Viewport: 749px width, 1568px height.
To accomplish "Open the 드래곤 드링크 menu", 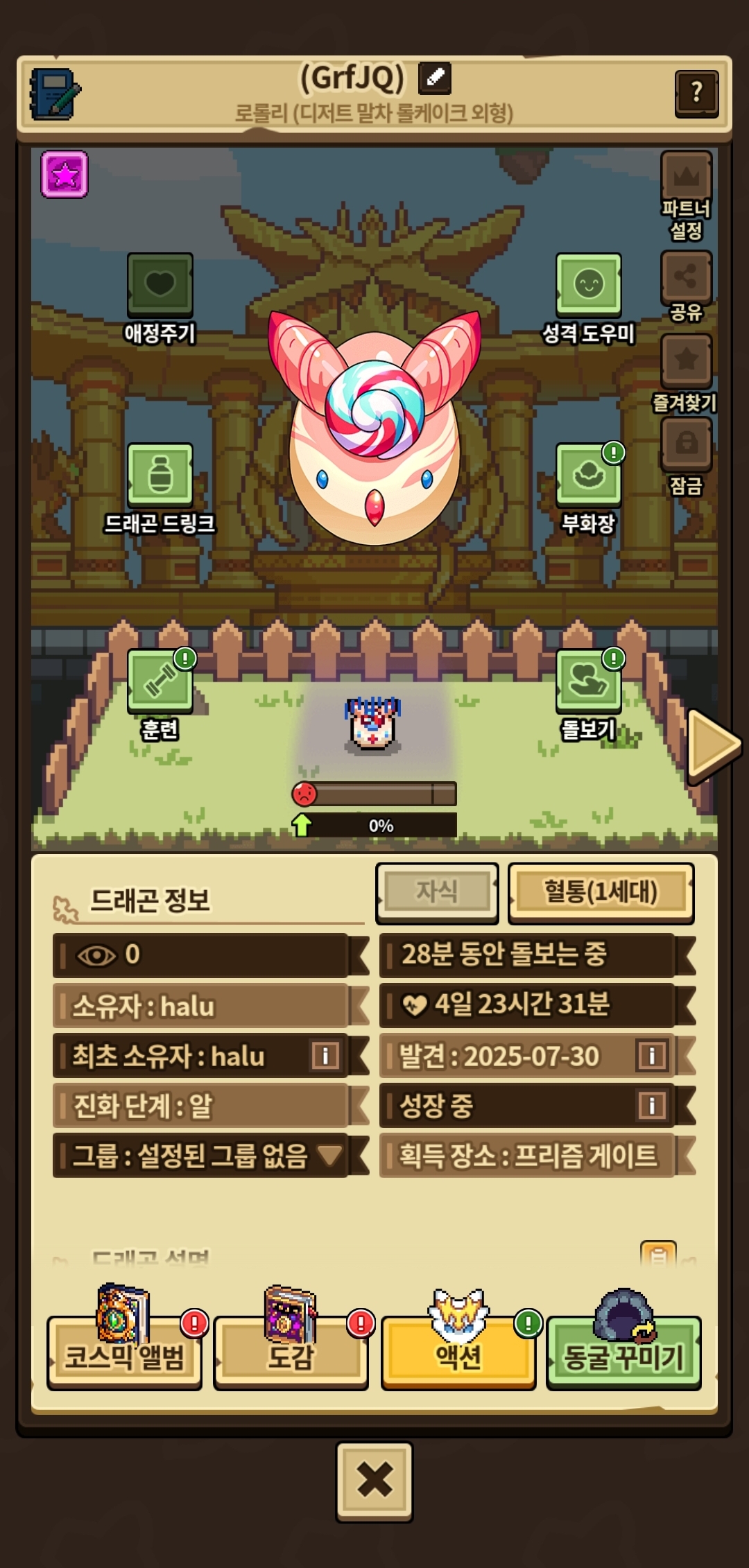I will [x=160, y=475].
